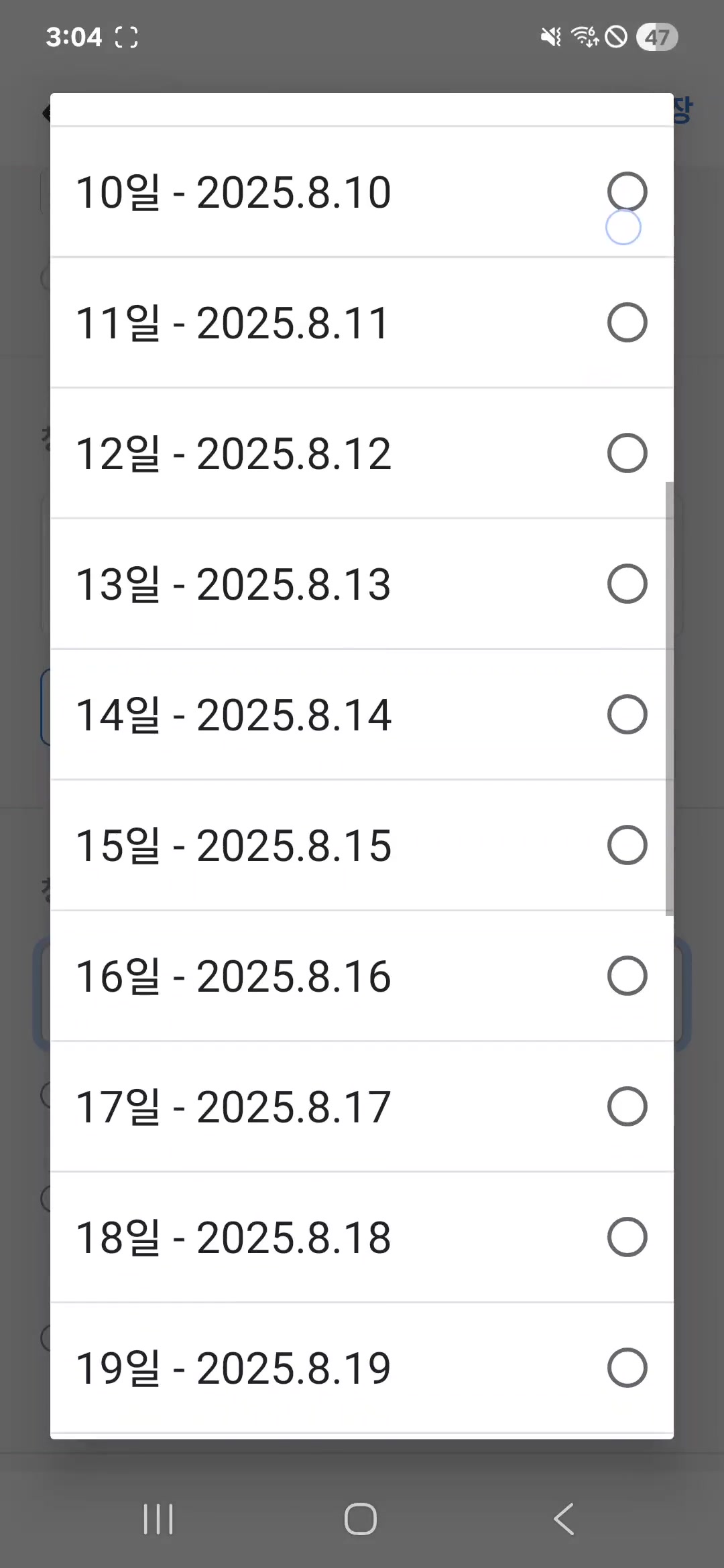Go back with the system back button
Screen dimensions: 724x1568
pyautogui.click(x=564, y=1518)
